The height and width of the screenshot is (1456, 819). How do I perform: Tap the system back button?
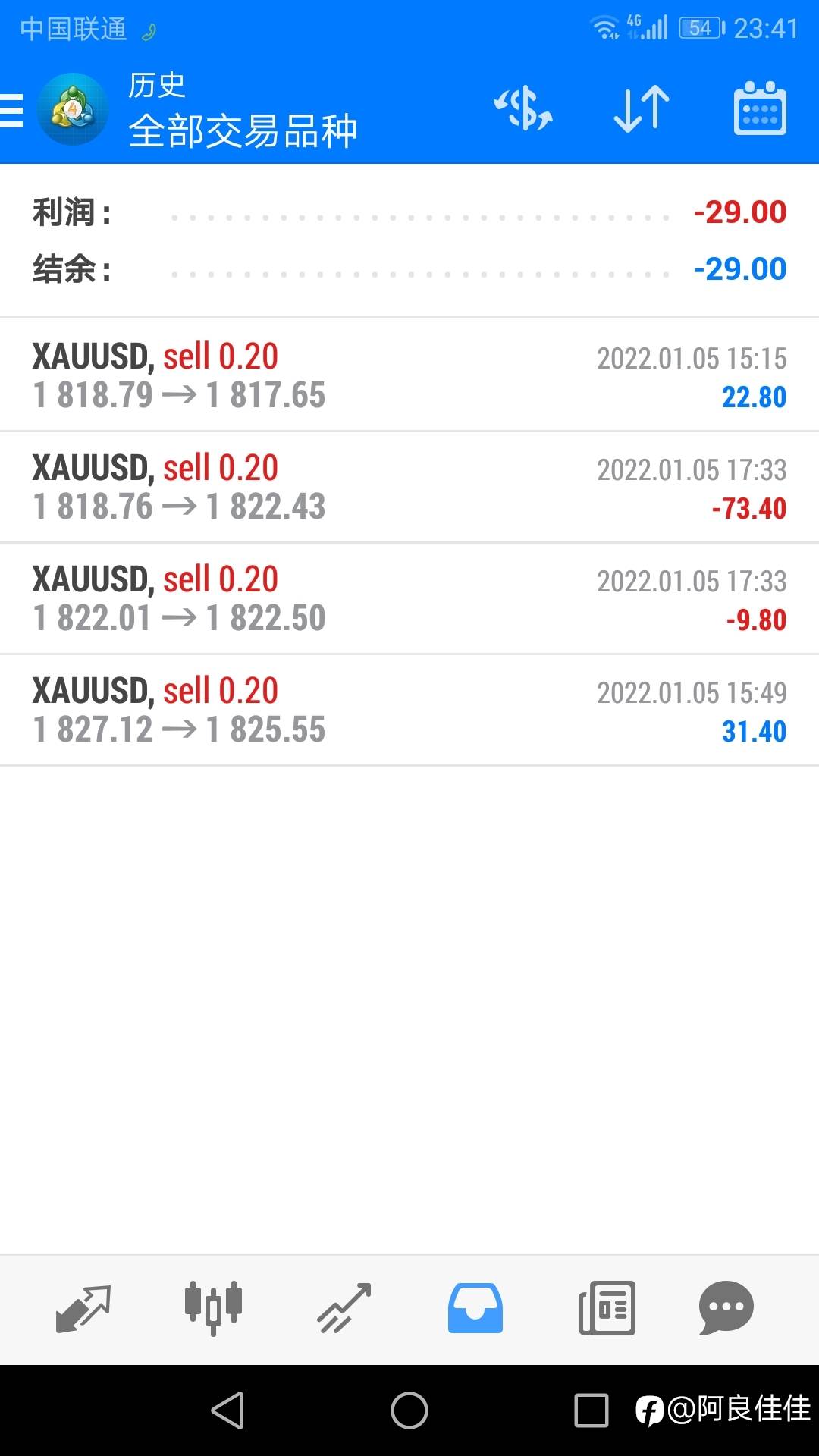(227, 1410)
